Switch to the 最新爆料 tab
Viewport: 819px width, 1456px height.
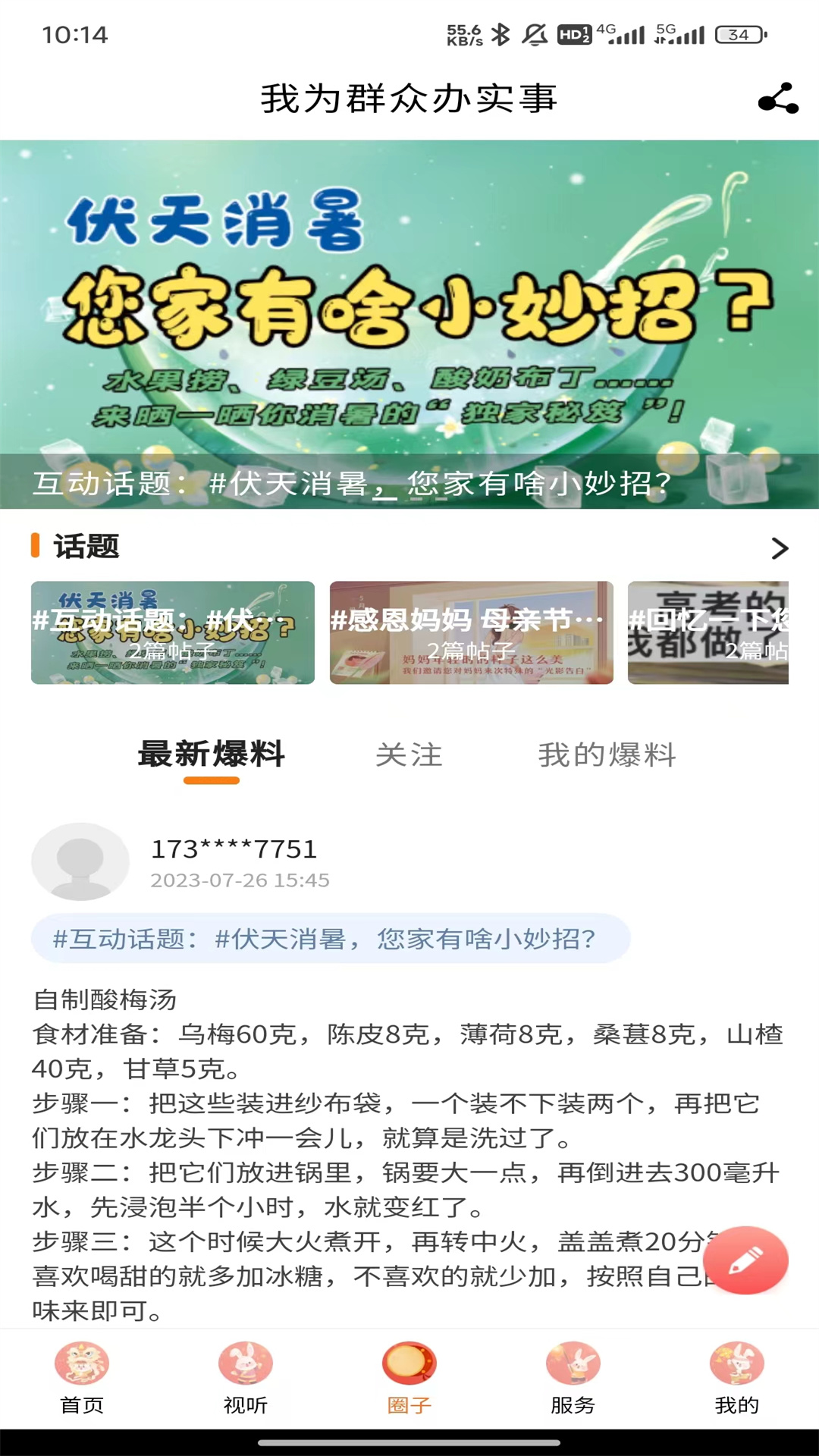211,755
